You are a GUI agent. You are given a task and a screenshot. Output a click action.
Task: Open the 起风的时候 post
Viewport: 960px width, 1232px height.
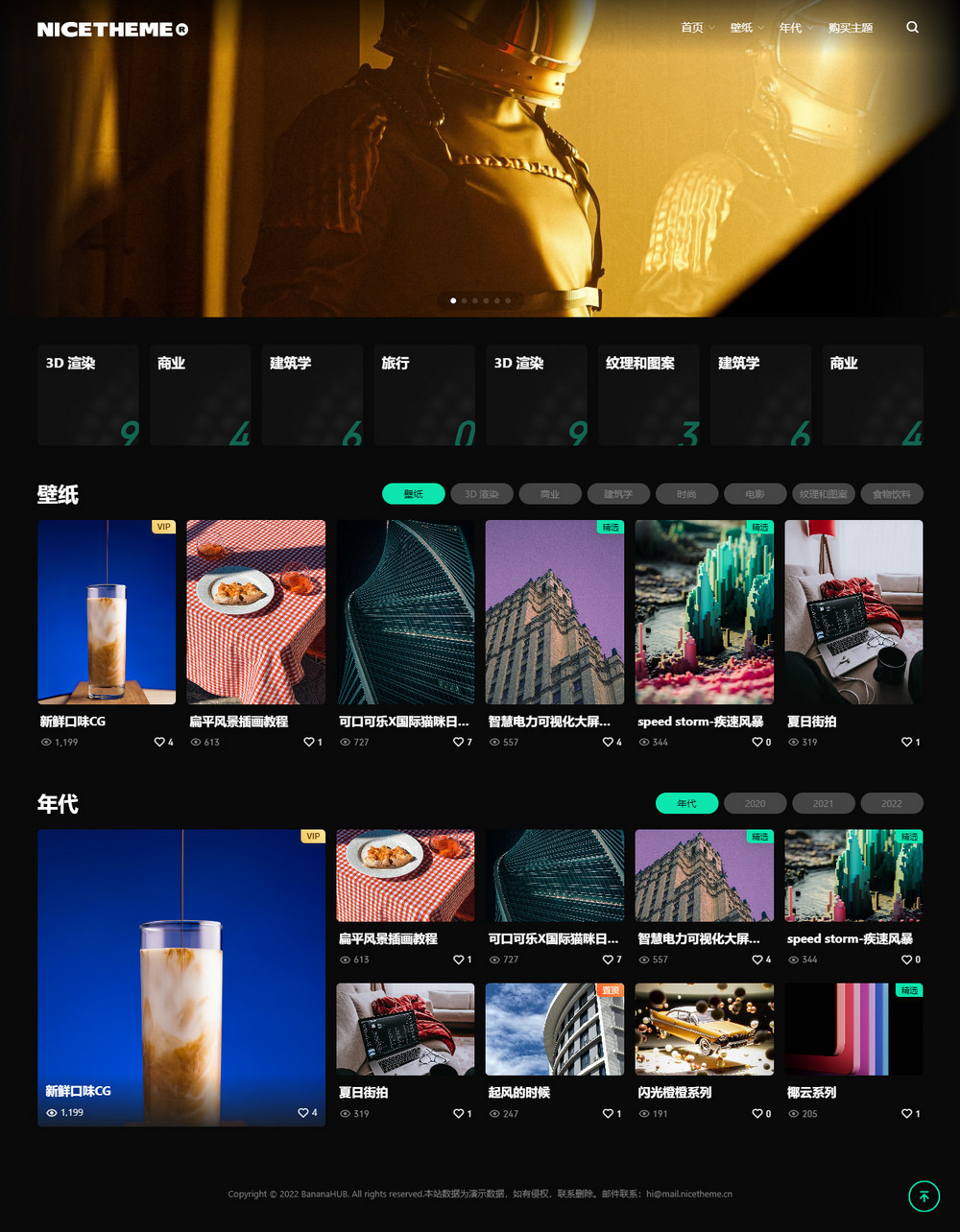(554, 1030)
